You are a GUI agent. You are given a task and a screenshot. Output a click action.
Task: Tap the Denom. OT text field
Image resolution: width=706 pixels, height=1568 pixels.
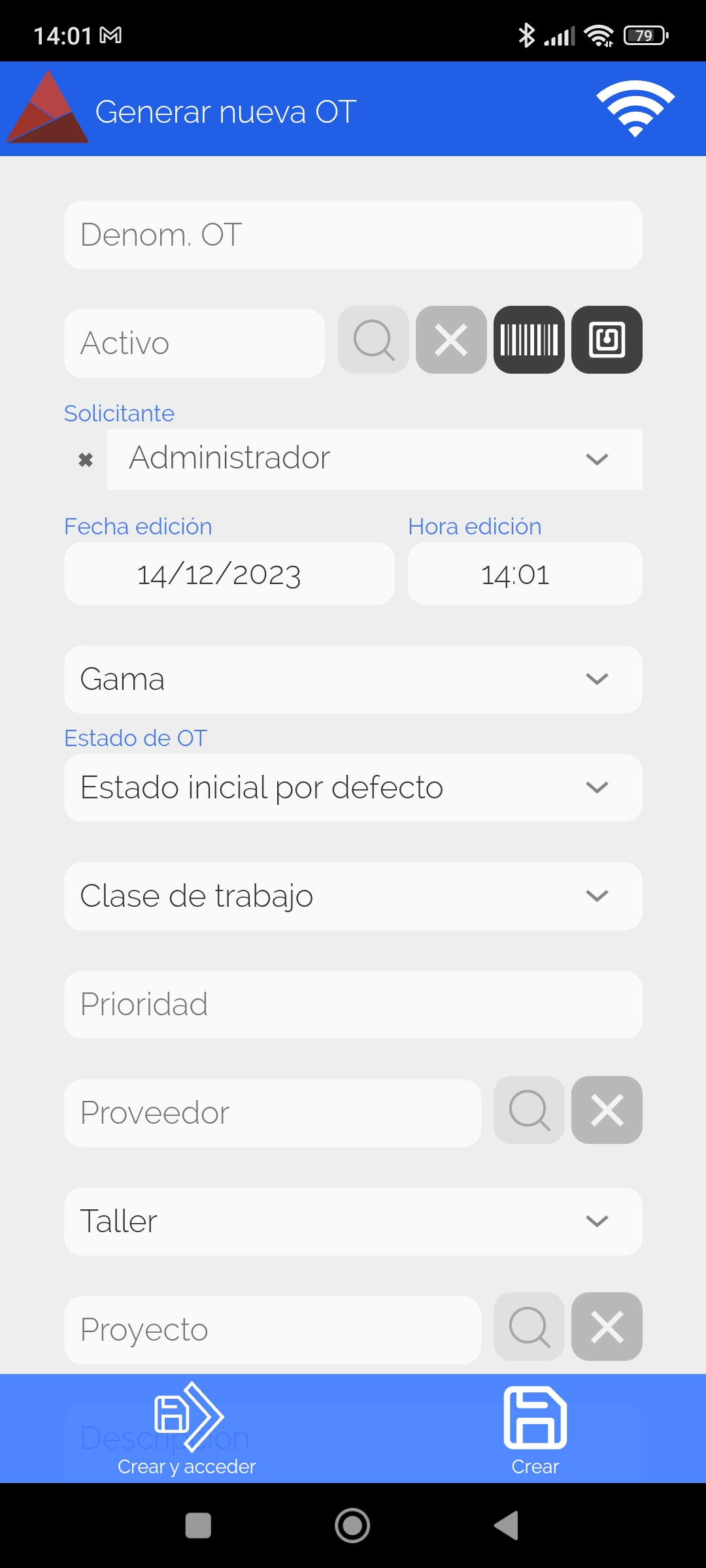pos(353,235)
